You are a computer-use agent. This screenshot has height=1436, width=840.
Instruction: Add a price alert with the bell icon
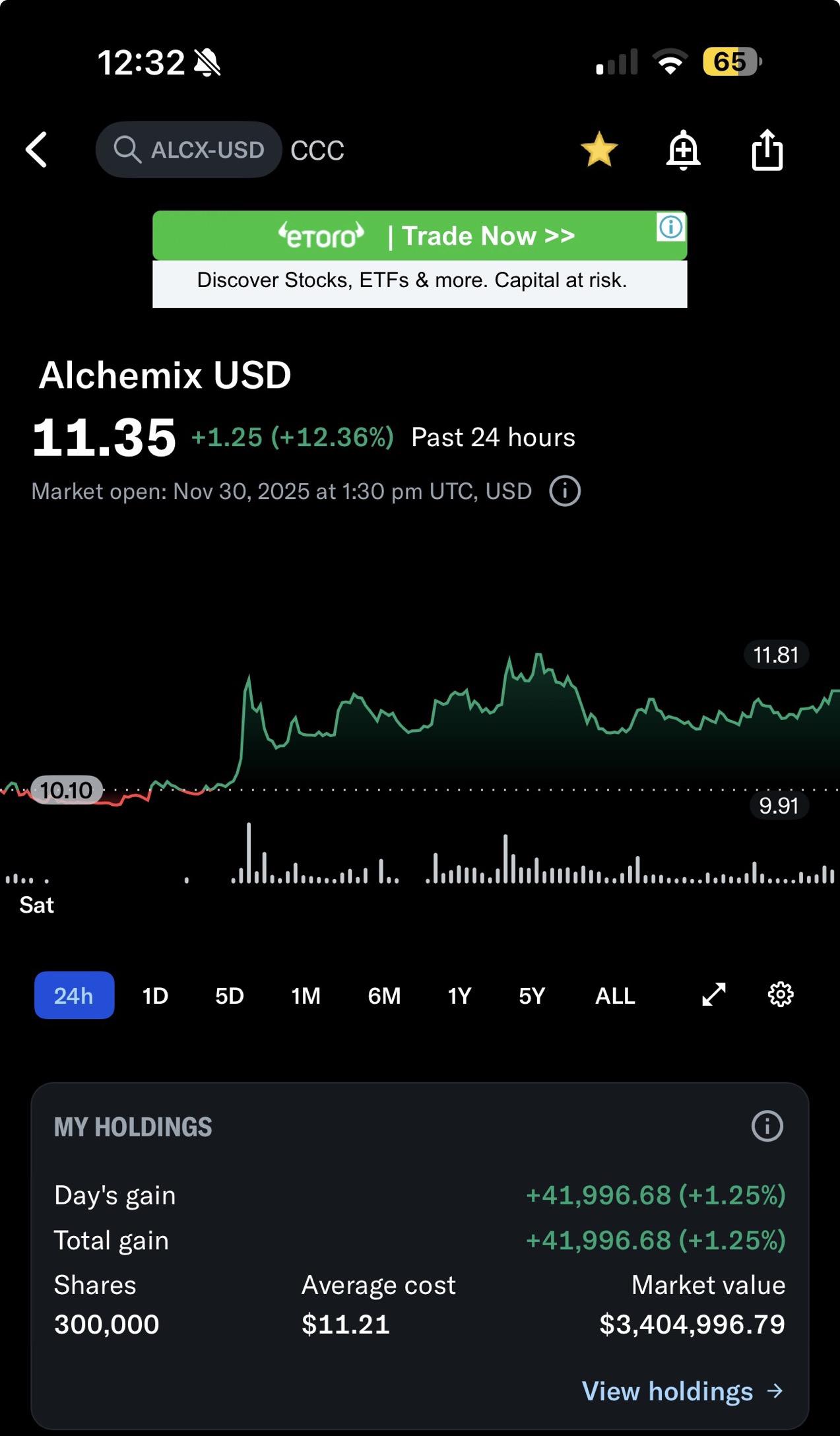click(x=683, y=150)
